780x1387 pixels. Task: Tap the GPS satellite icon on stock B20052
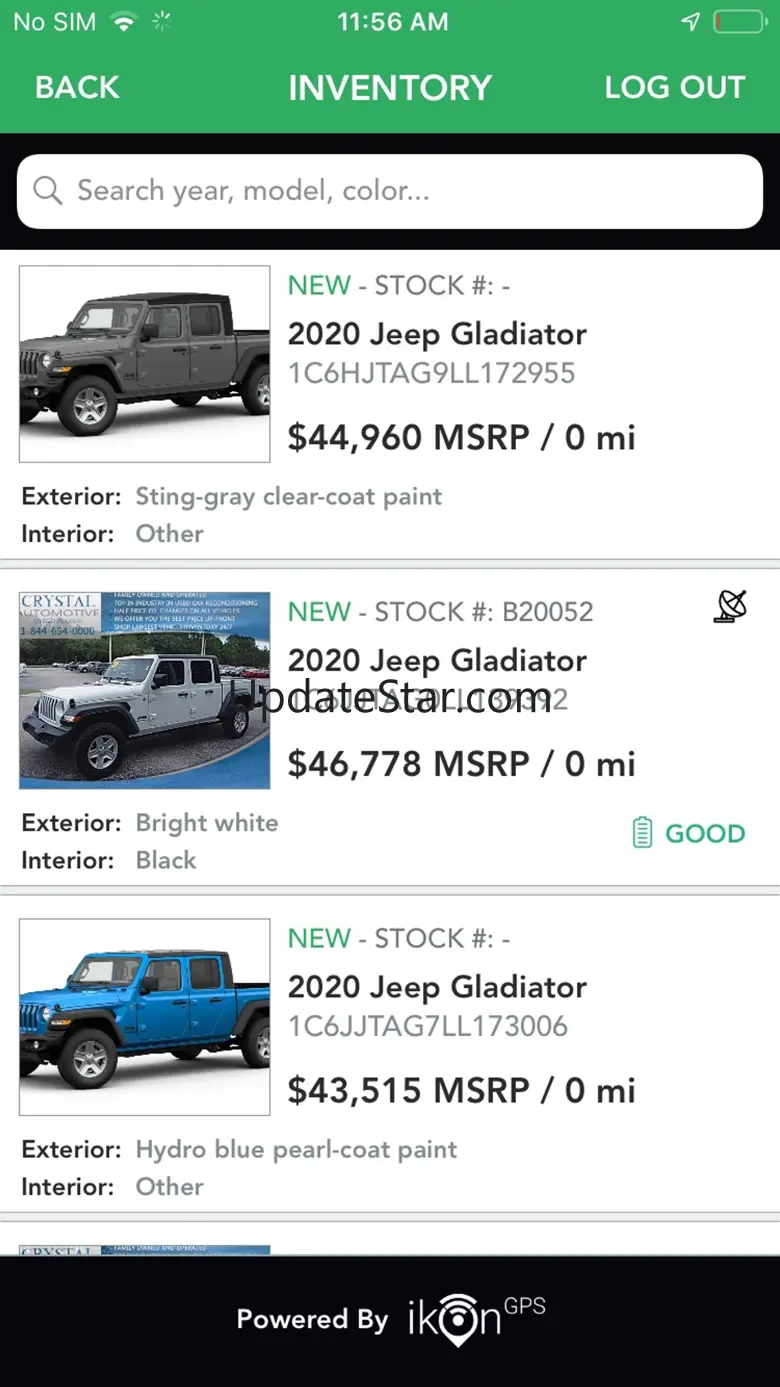point(730,607)
